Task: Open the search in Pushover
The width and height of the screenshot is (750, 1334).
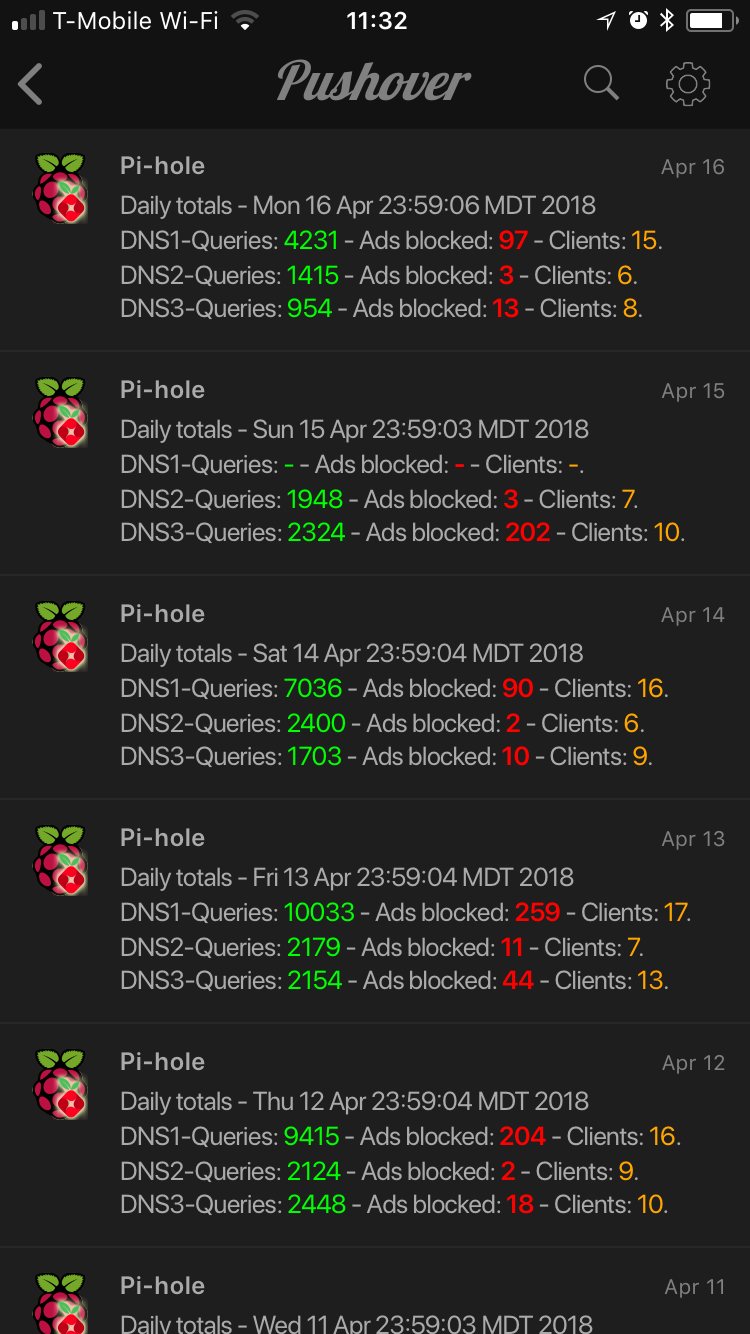Action: [601, 84]
